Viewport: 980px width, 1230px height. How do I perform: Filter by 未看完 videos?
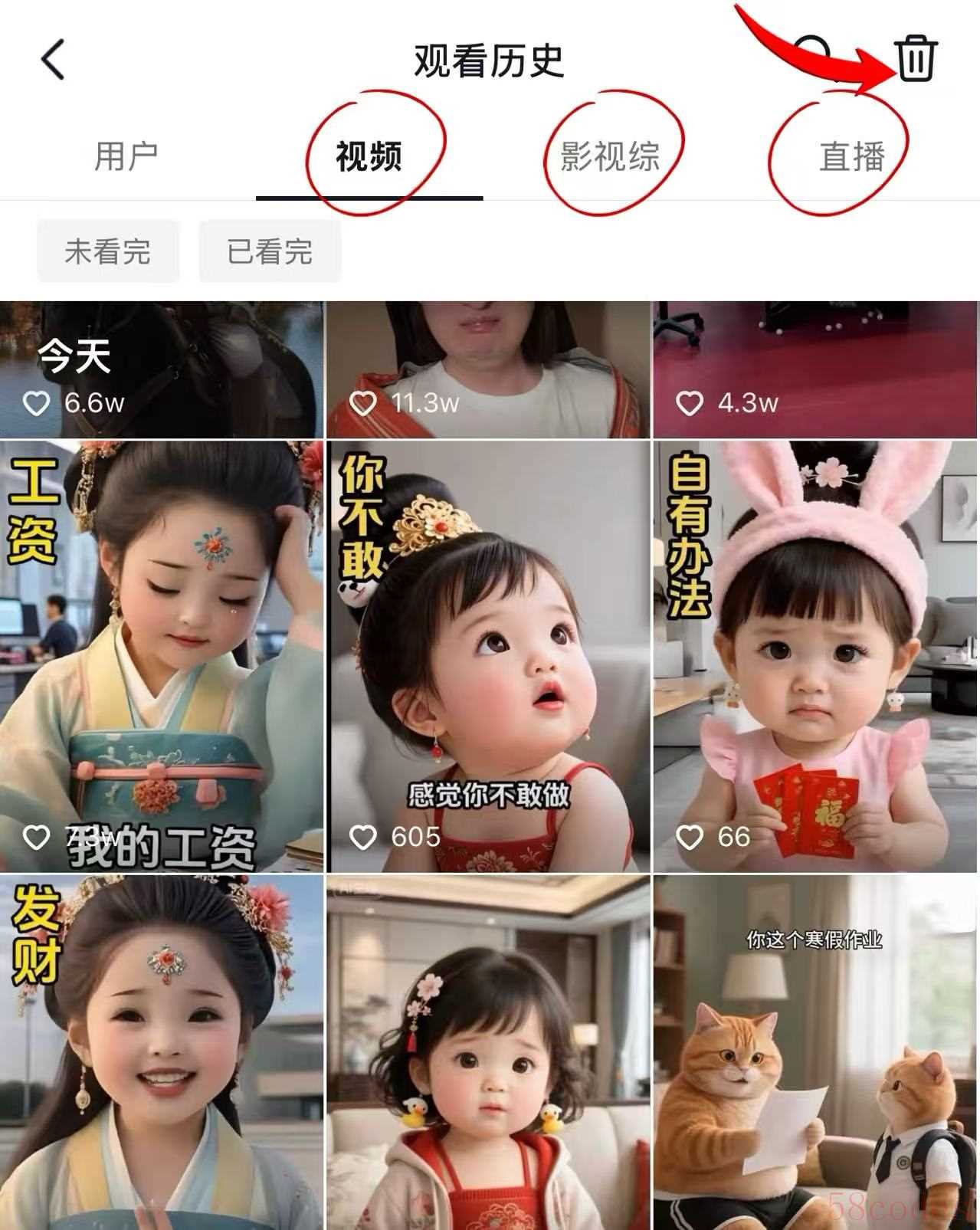point(108,251)
